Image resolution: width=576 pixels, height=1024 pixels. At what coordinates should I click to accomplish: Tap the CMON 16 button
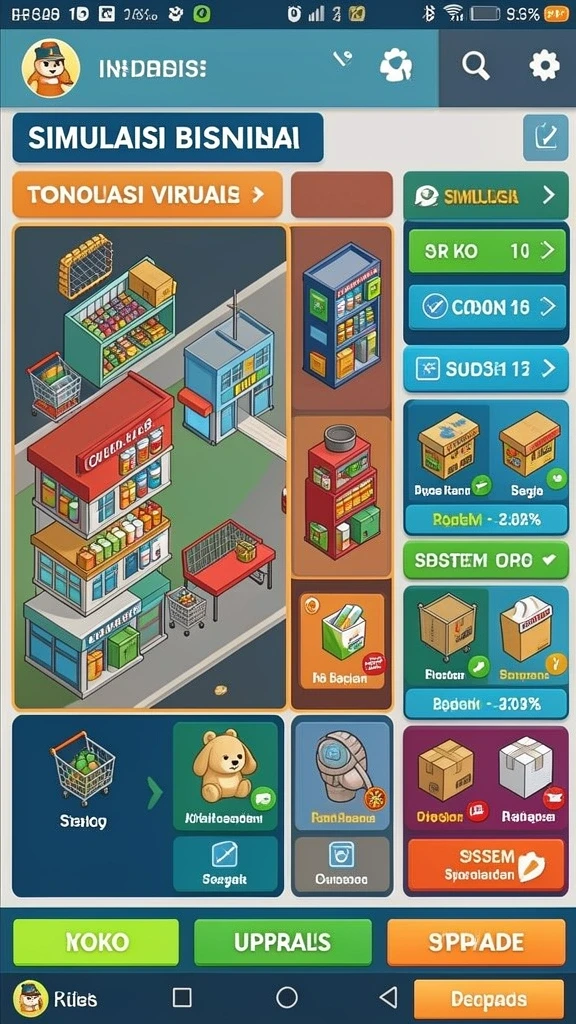tap(487, 306)
